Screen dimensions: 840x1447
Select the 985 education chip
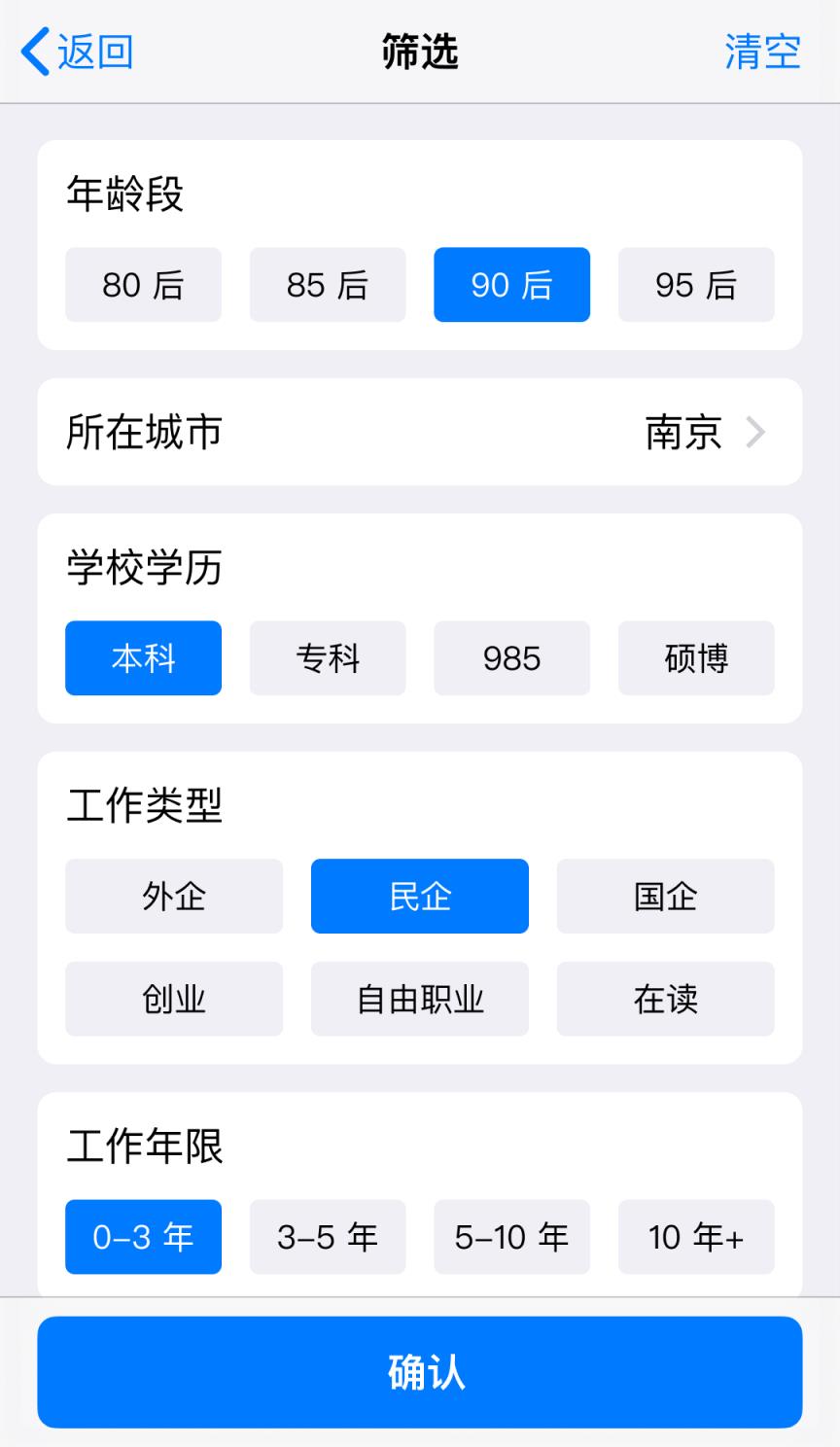(511, 658)
